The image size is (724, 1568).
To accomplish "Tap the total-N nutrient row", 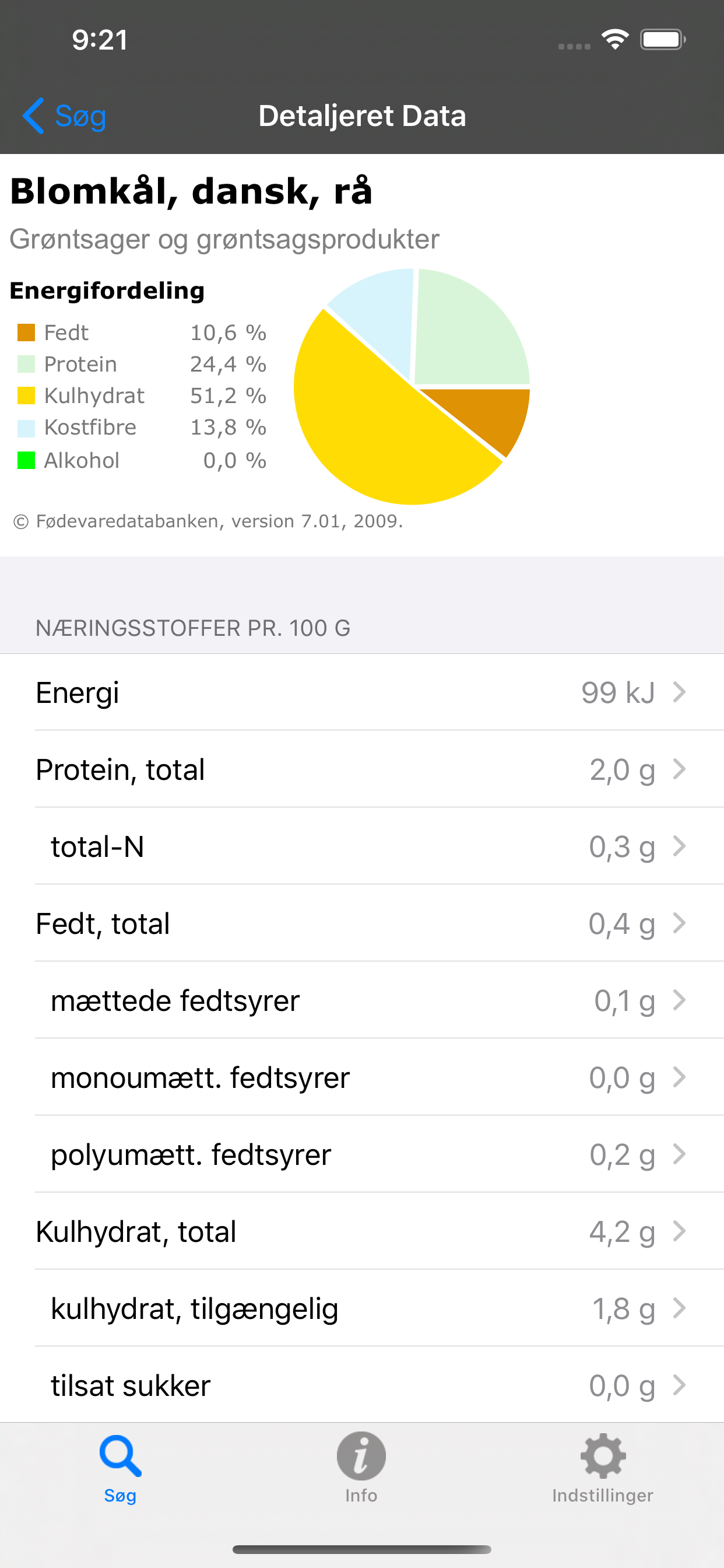I will 362,846.
